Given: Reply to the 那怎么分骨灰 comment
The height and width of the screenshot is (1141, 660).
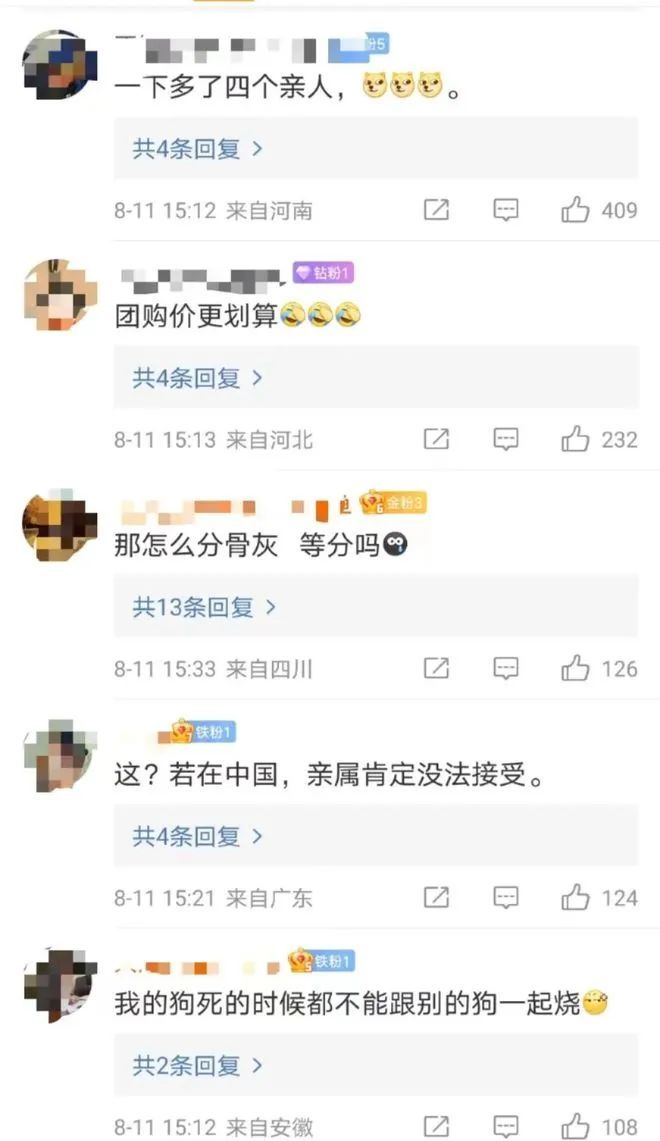Looking at the screenshot, I should click(x=507, y=668).
